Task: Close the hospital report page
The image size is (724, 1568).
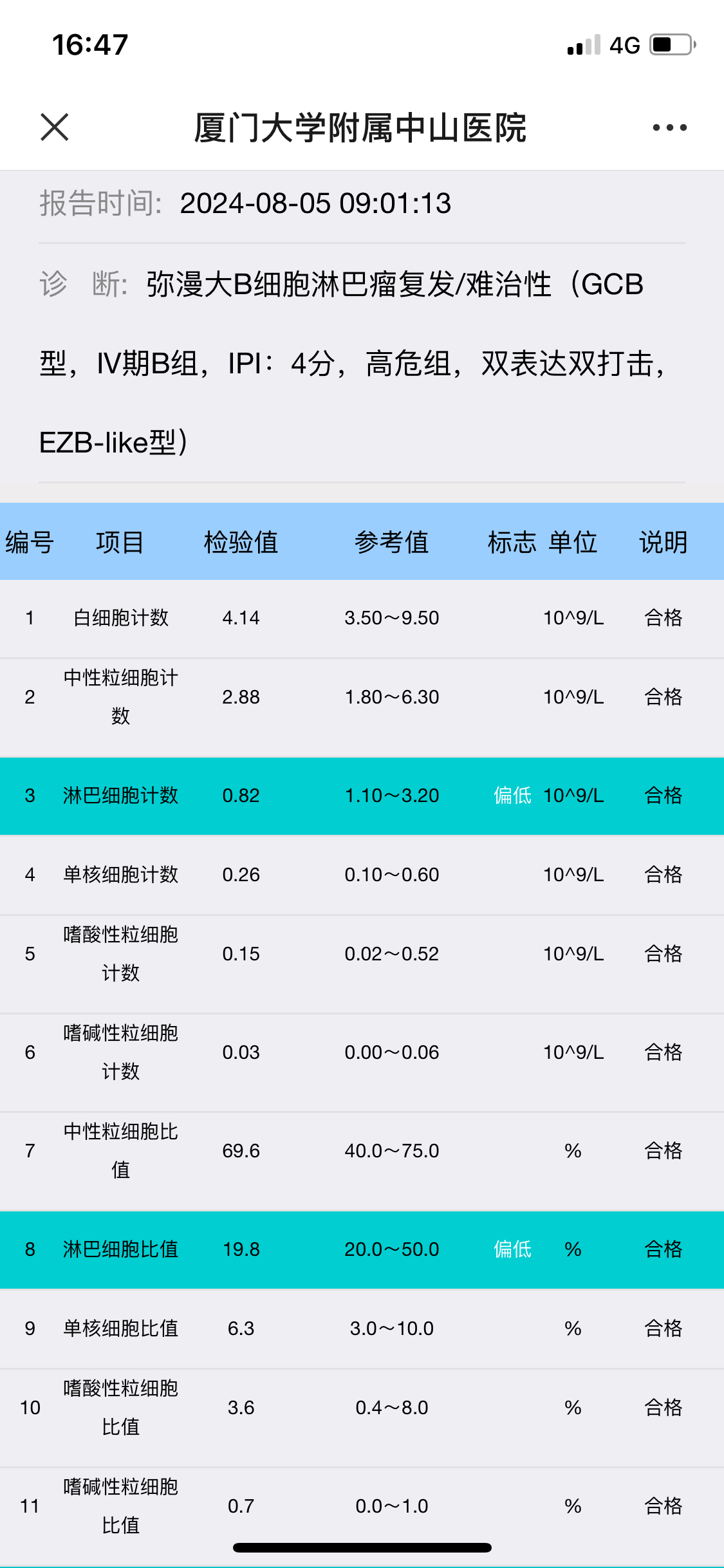Action: [x=55, y=127]
